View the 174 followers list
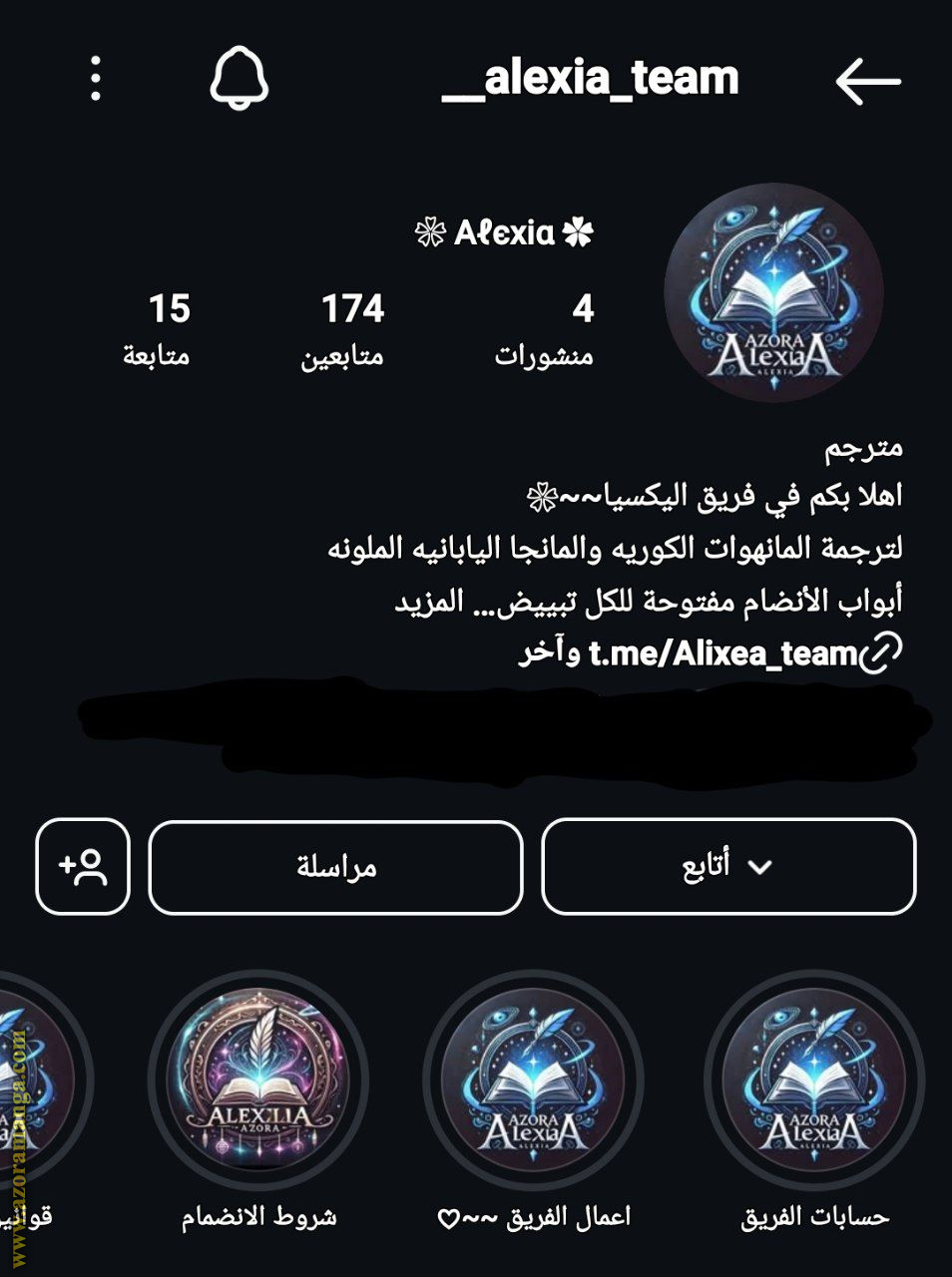The image size is (952, 1277). coord(342,329)
